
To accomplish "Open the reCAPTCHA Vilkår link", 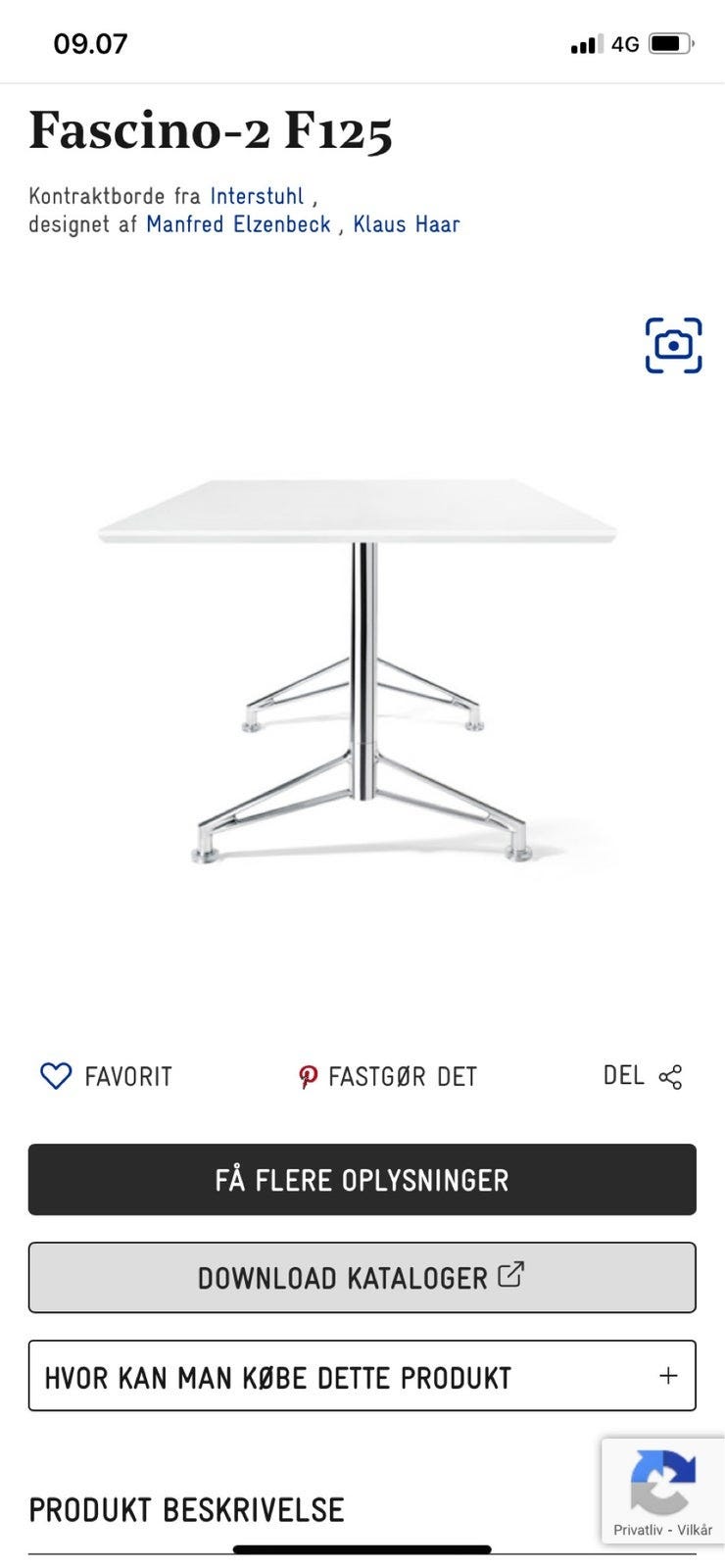I will [695, 1530].
